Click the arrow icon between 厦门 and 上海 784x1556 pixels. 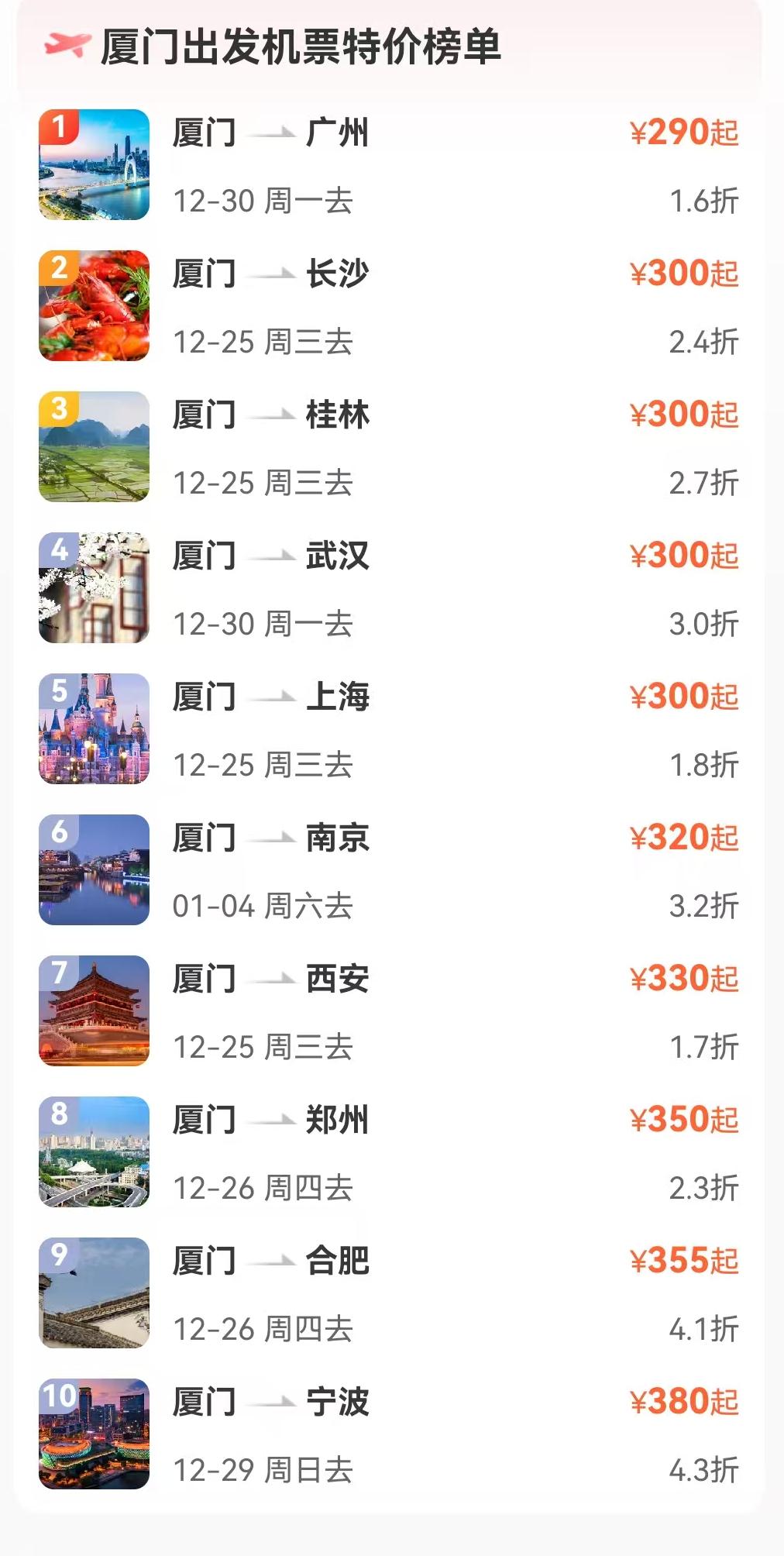pyautogui.click(x=270, y=697)
